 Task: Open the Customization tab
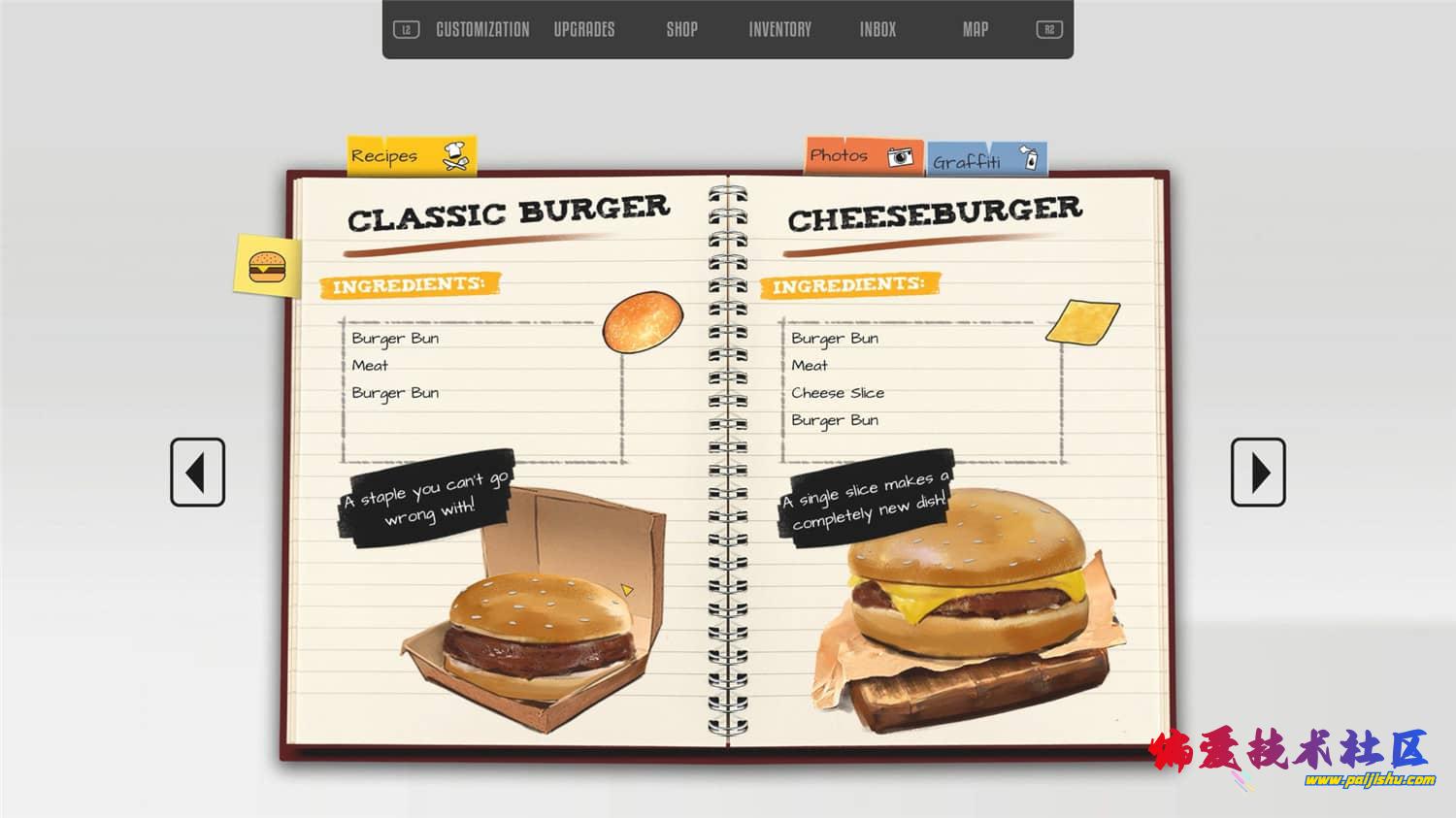(x=482, y=29)
